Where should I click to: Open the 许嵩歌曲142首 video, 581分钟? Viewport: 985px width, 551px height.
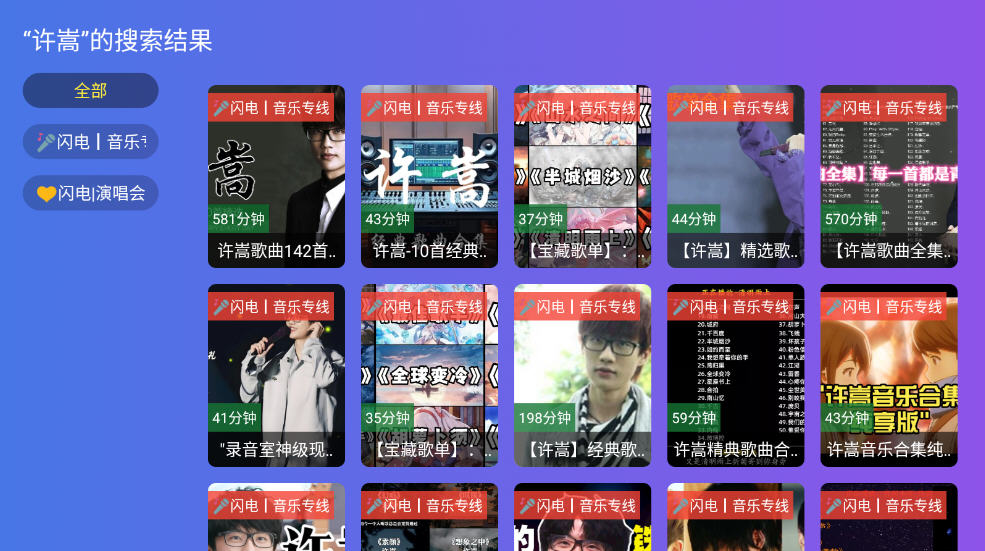click(276, 176)
